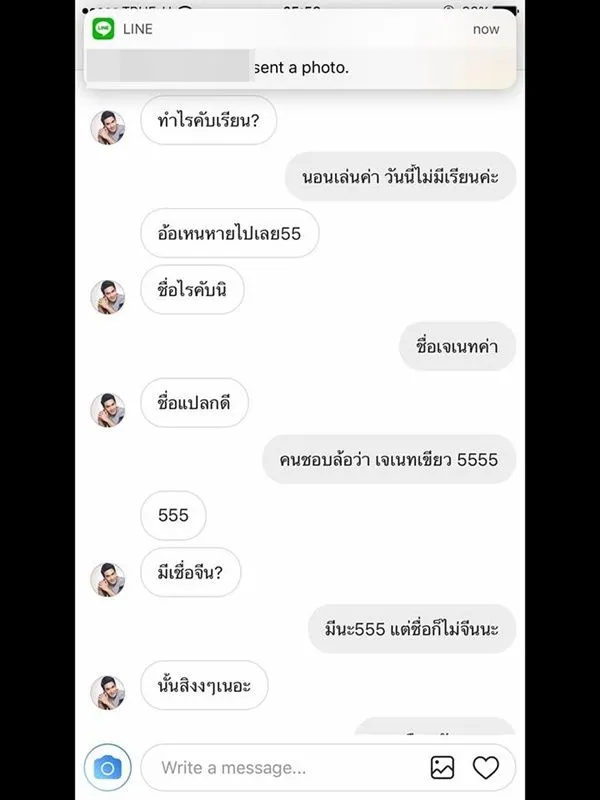This screenshot has height=800, width=600.
Task: Focus the Write a message field
Action: point(285,768)
